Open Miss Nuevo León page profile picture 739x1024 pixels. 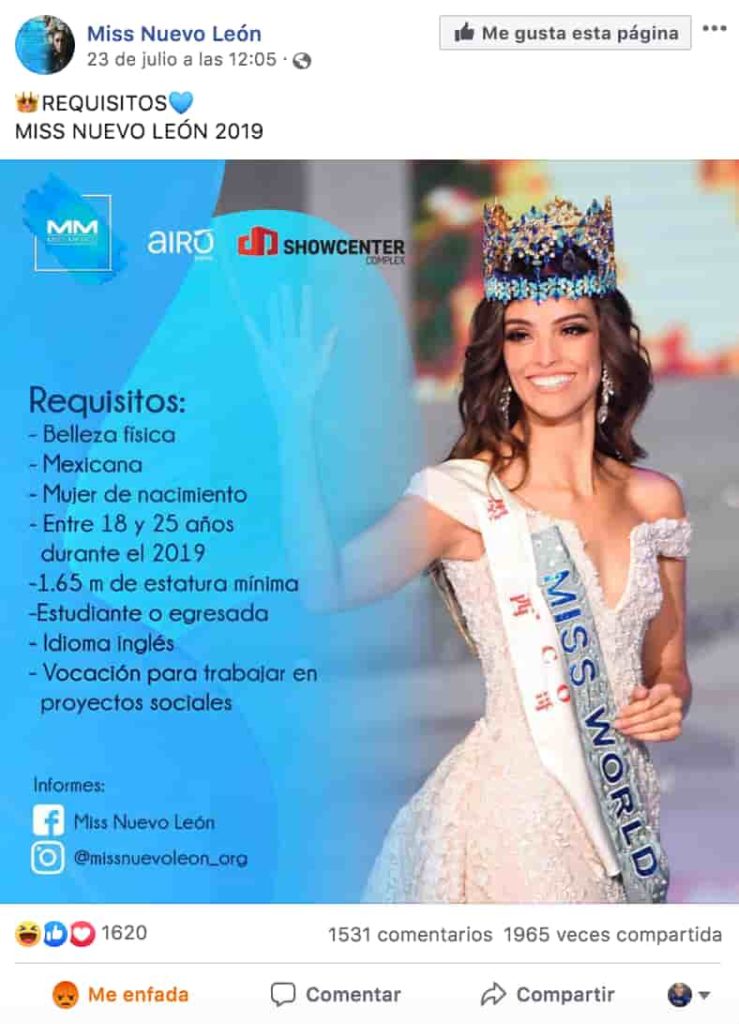pyautogui.click(x=44, y=45)
